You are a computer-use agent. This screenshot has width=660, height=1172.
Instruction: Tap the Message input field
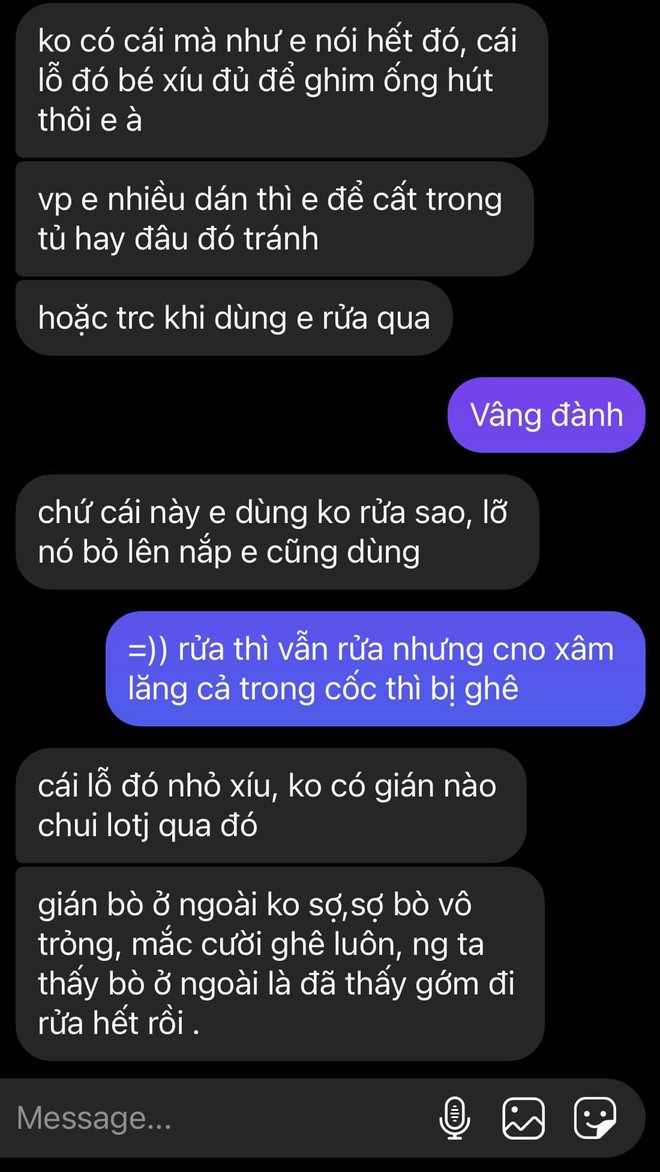(x=200, y=1118)
